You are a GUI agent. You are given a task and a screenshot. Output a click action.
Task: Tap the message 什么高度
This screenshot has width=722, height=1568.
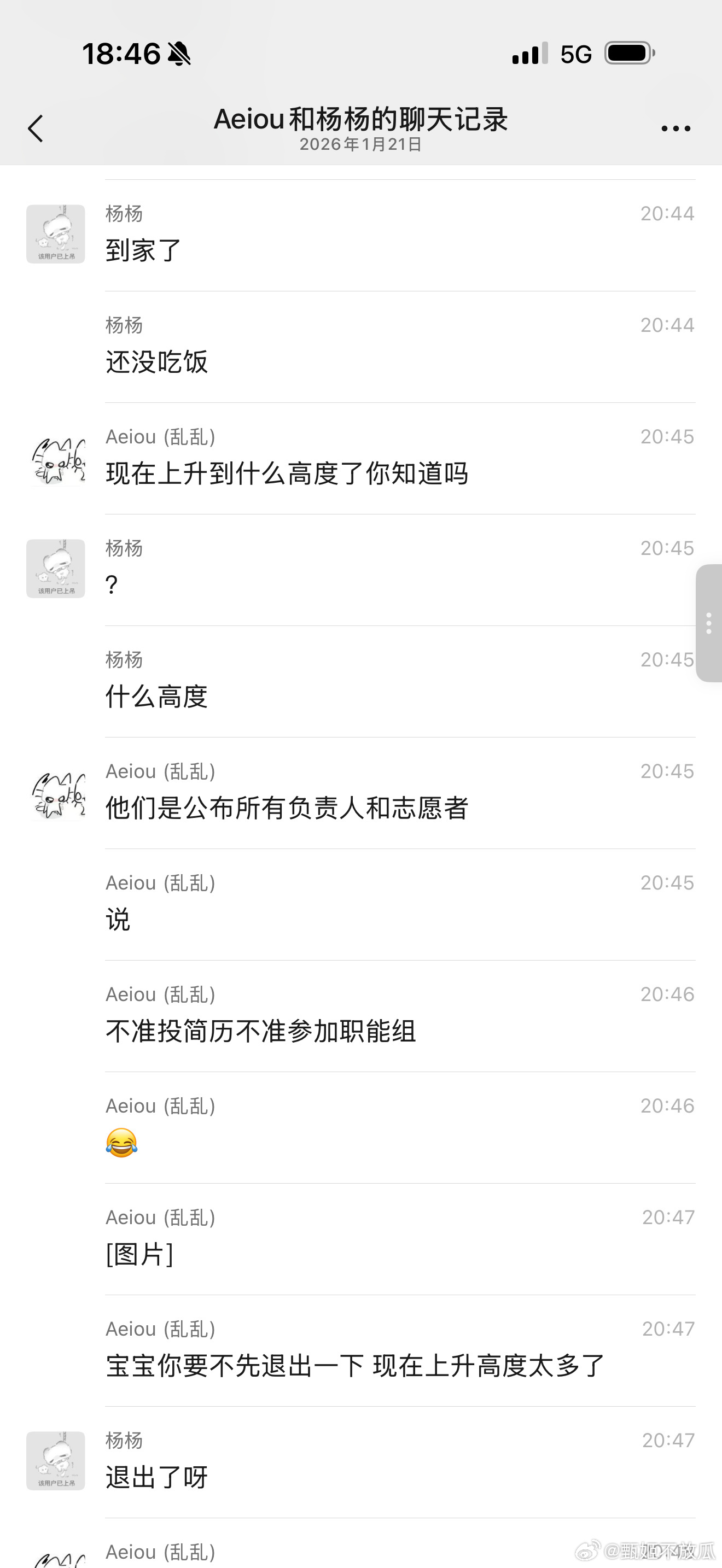click(x=156, y=696)
